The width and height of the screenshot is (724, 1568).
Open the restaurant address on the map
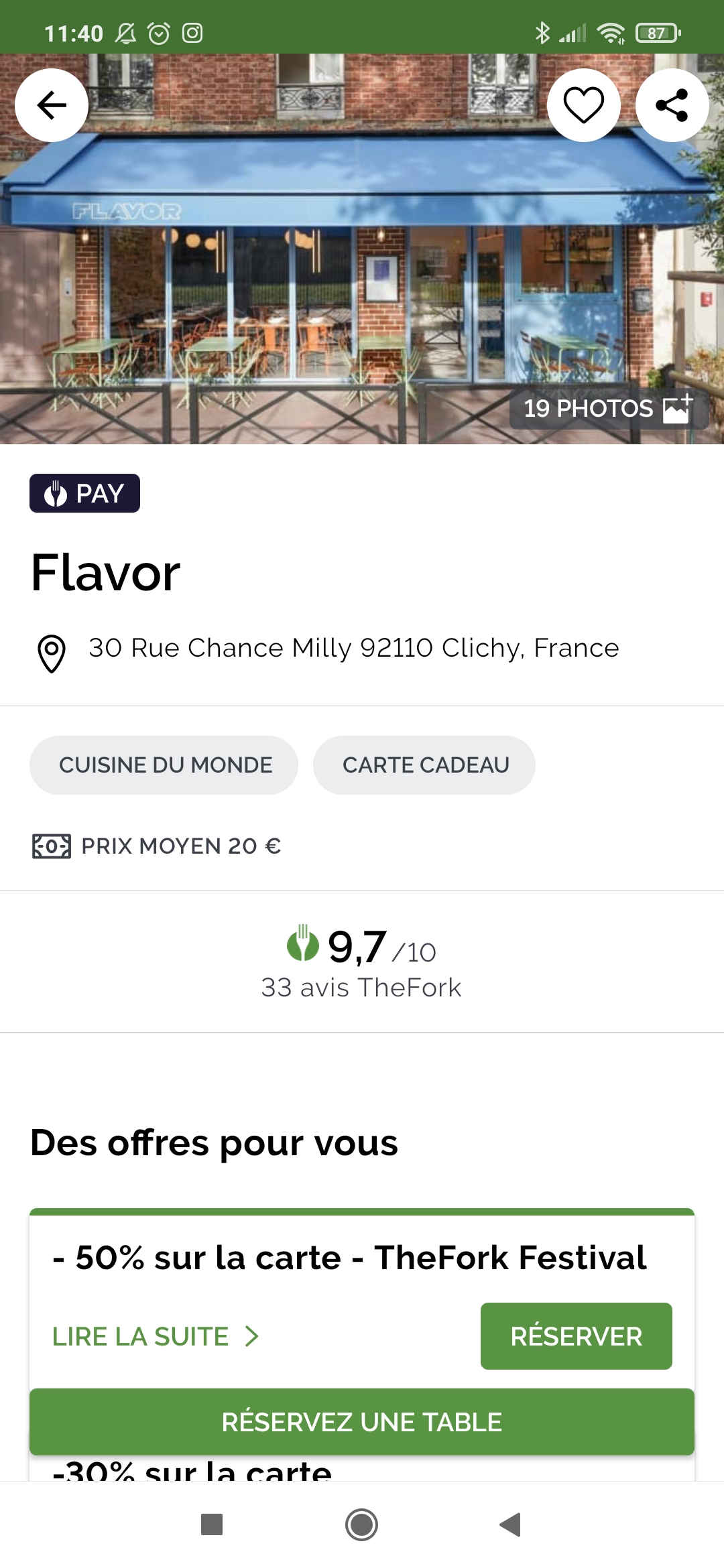(x=328, y=649)
